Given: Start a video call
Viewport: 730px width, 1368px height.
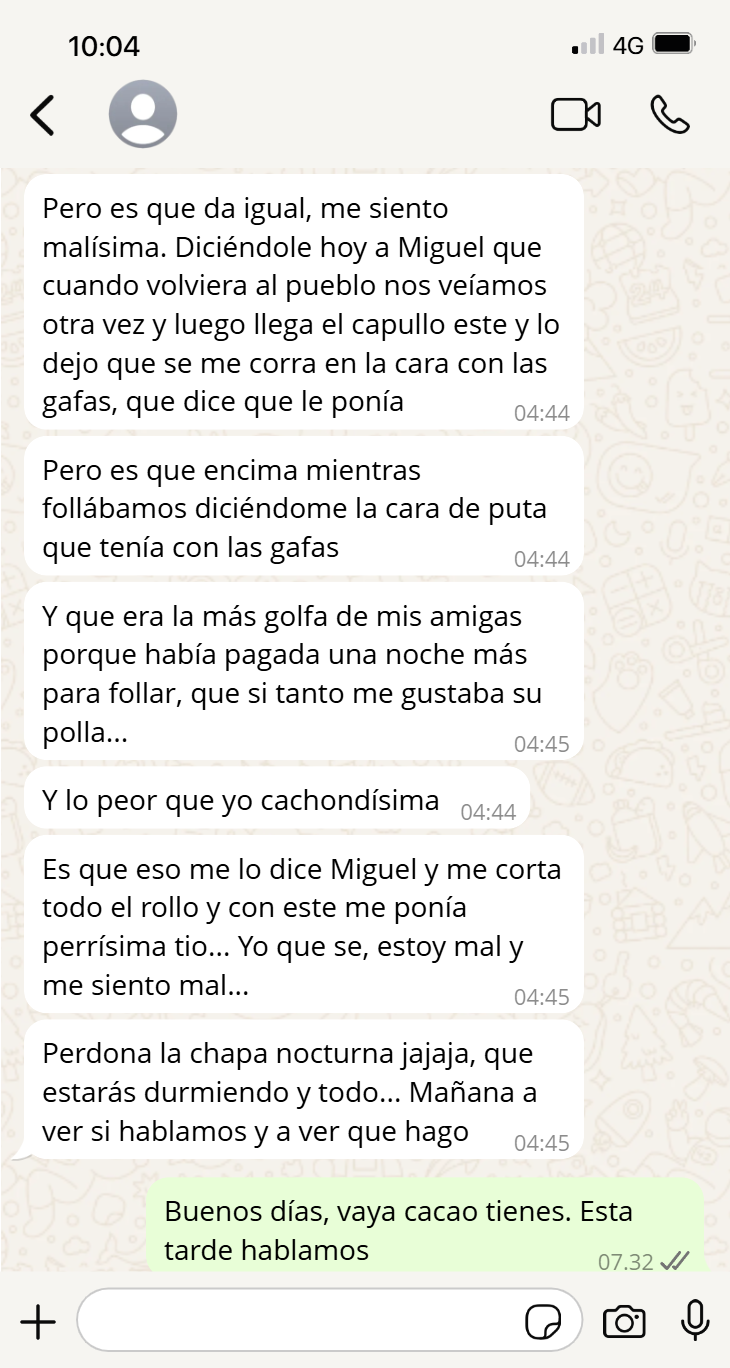Looking at the screenshot, I should 576,115.
